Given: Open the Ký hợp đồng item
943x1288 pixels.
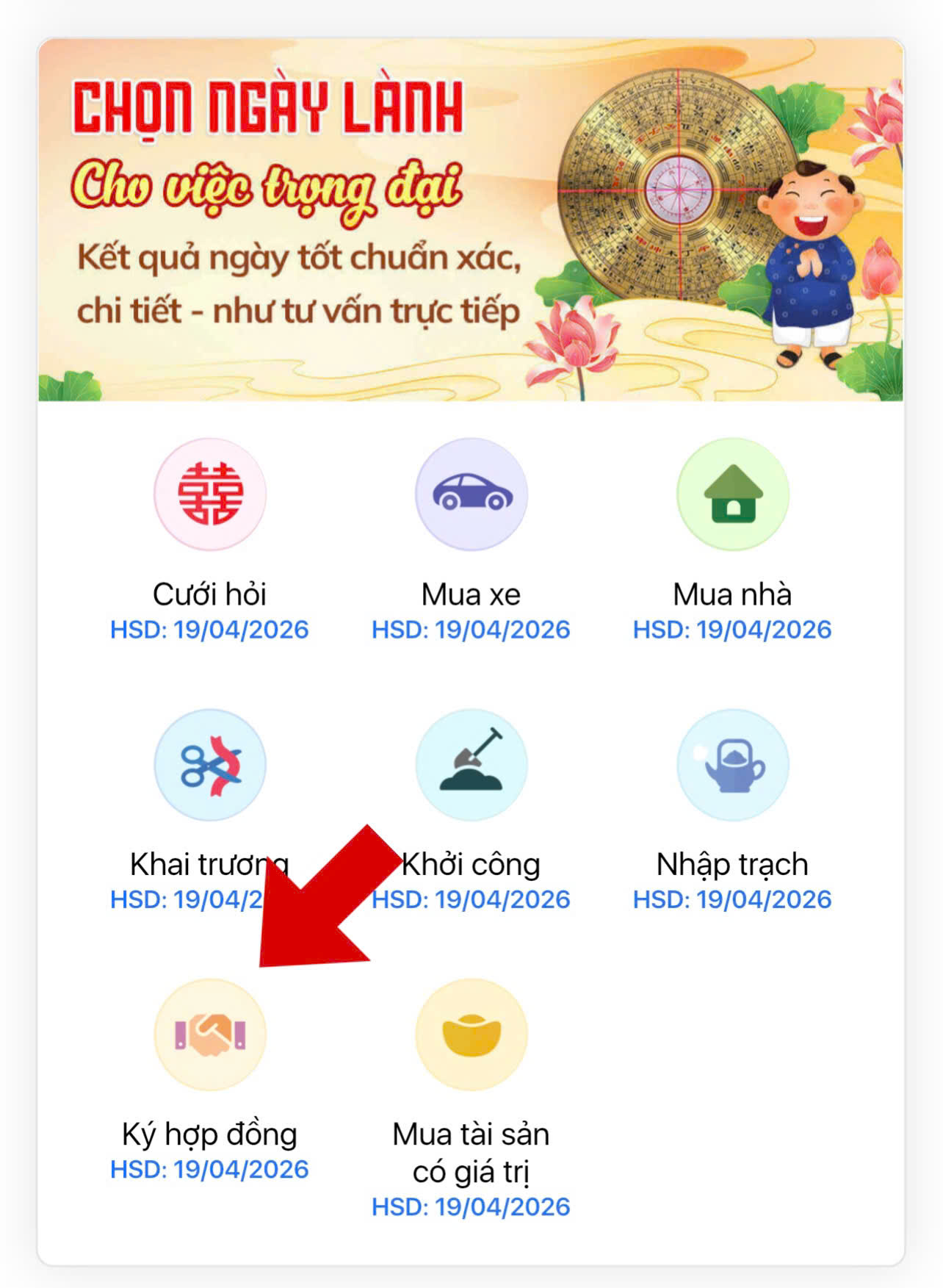Looking at the screenshot, I should [209, 1035].
